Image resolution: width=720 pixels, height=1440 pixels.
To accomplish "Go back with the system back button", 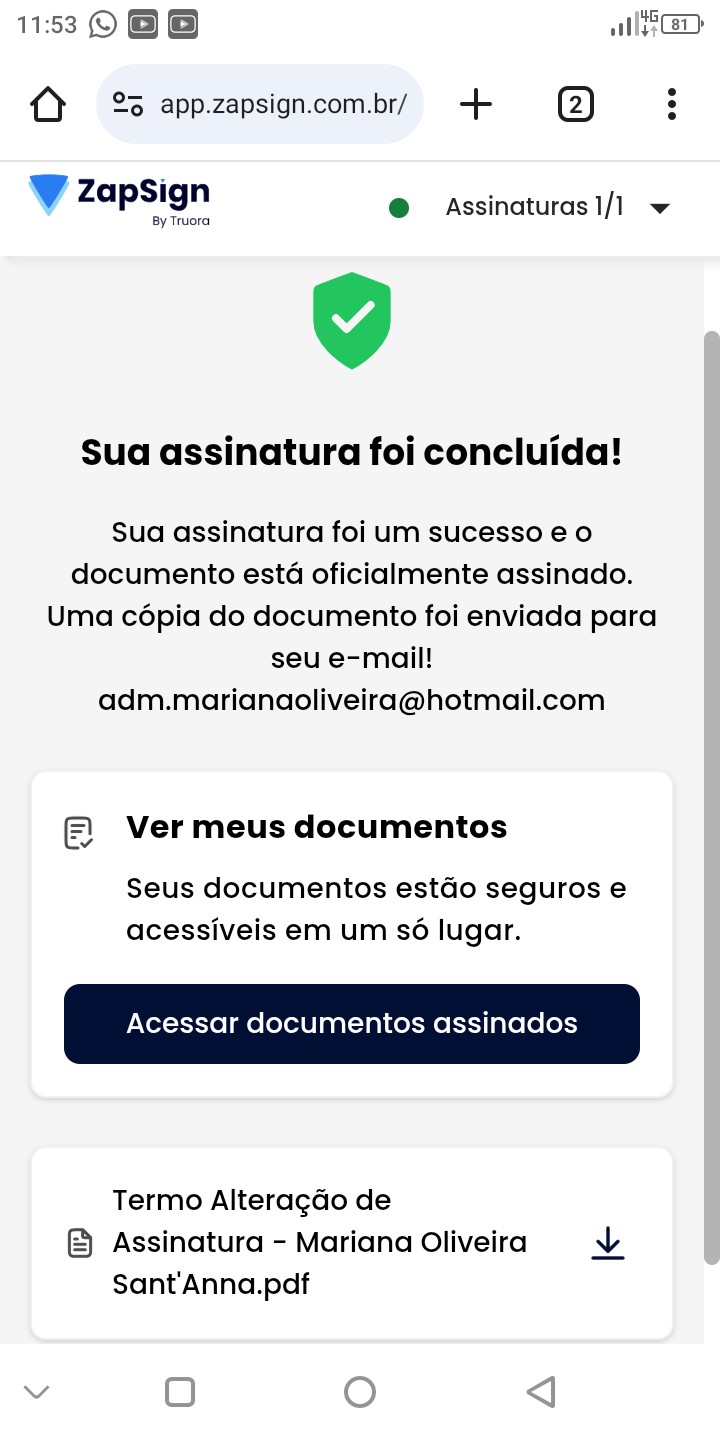I will [x=540, y=1391].
